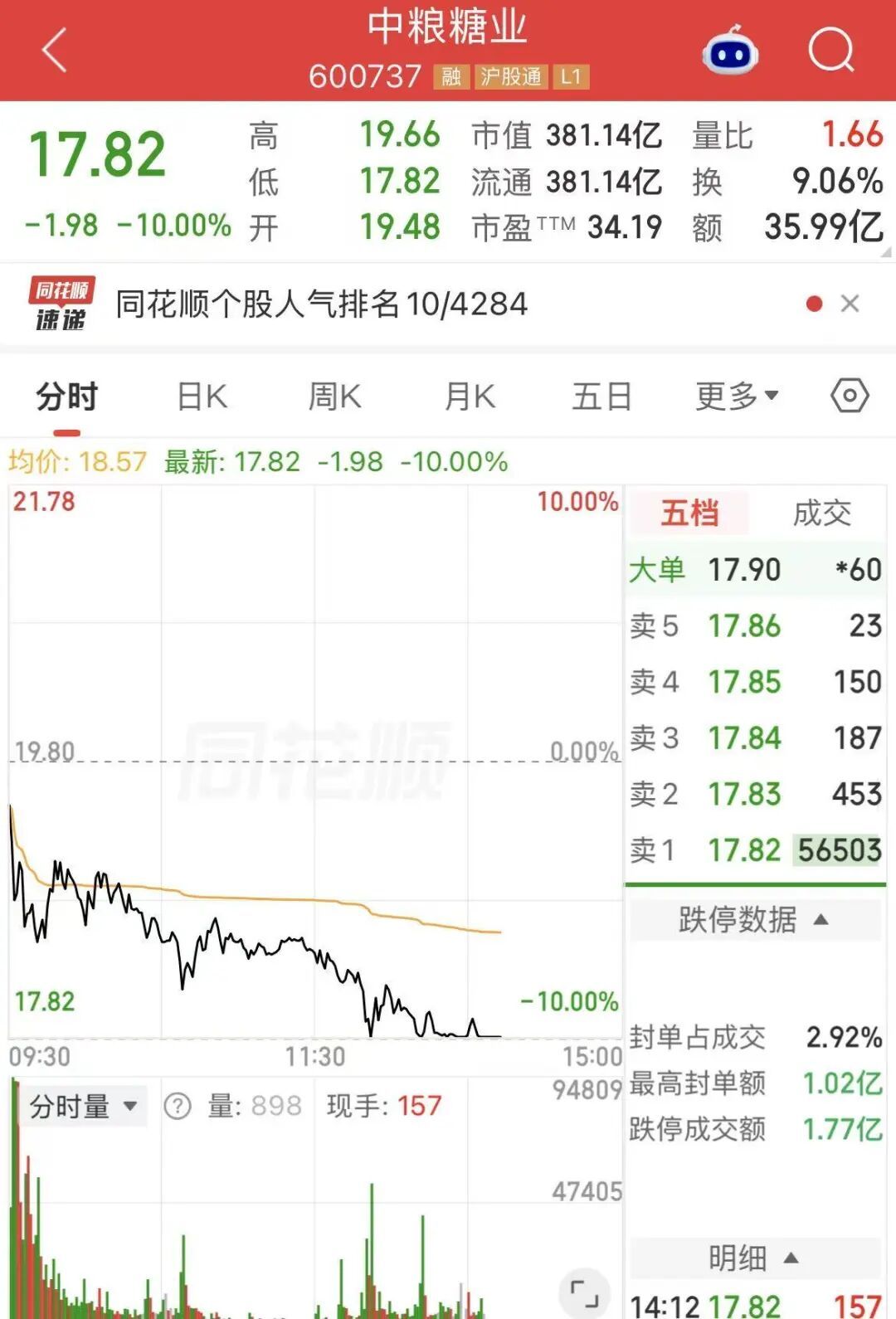The image size is (896, 1319).
Task: Open the 同花顺个股人气排名 10/4284 banner
Action: coord(321,304)
